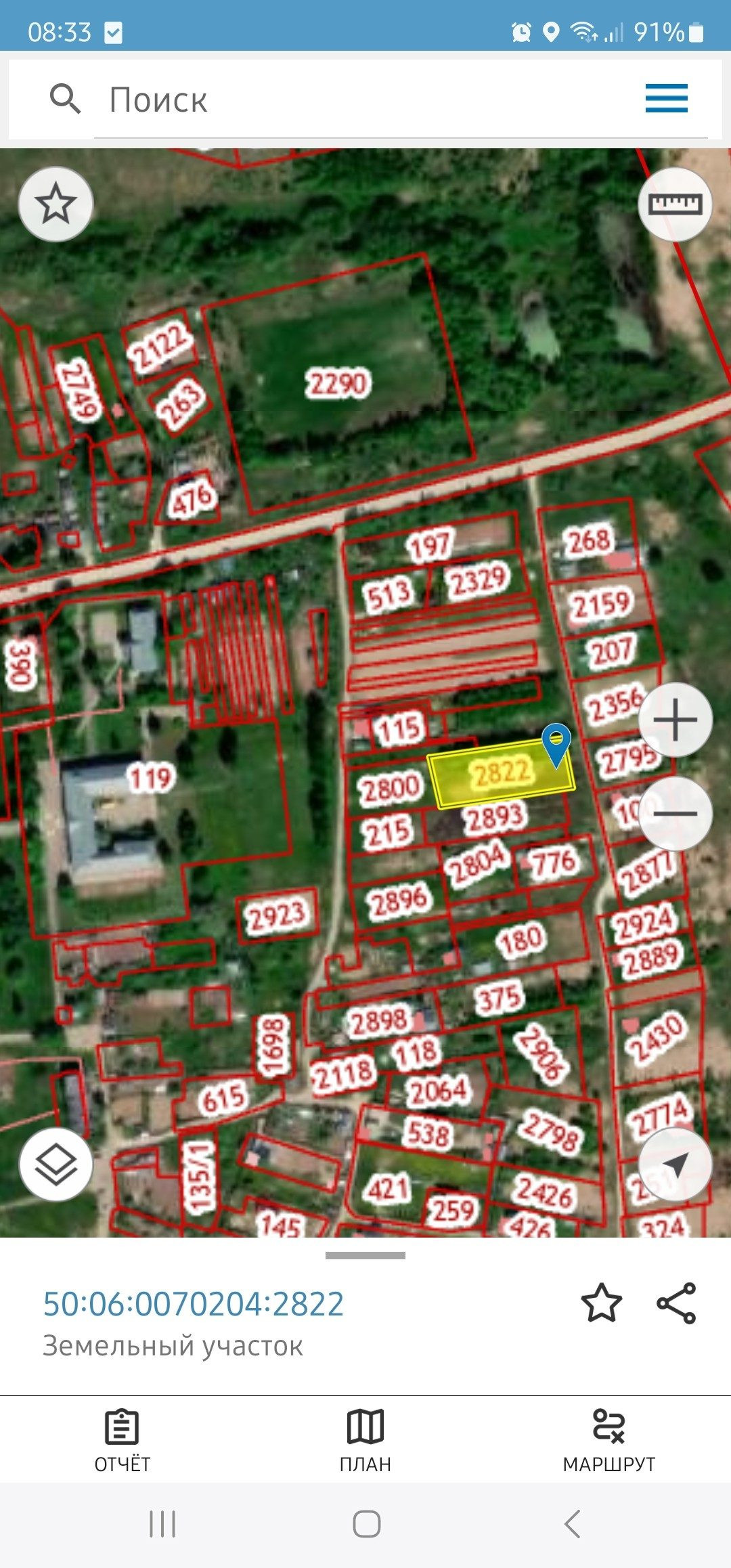Open favorites star button on map
This screenshot has width=731, height=1568.
(56, 204)
